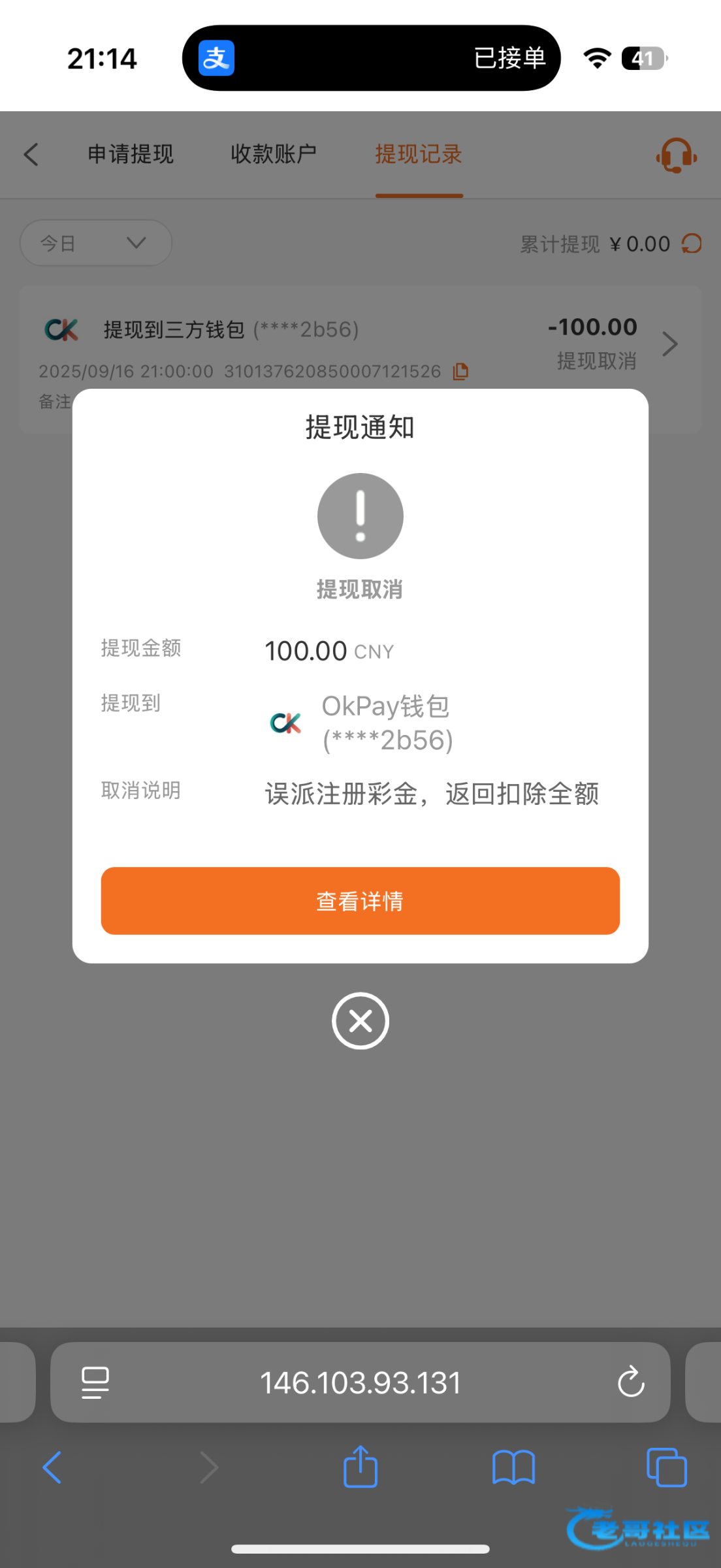Switch to the 收款账户 tab
The image size is (721, 1568).
click(274, 155)
